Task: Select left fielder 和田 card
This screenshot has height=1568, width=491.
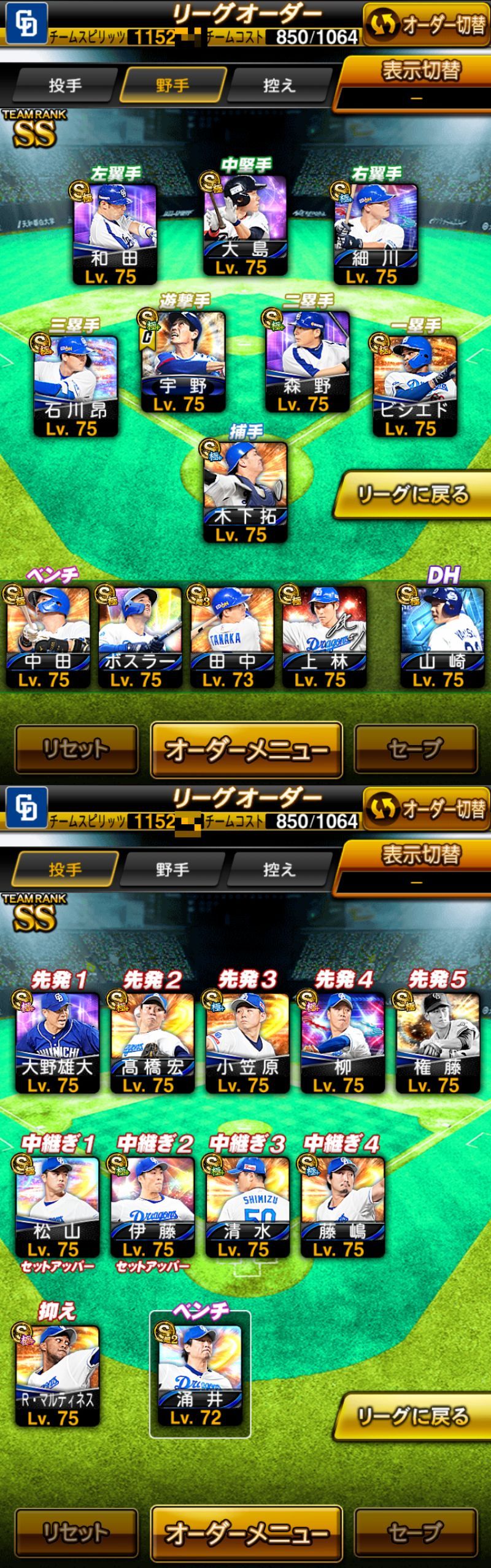Action: click(115, 233)
